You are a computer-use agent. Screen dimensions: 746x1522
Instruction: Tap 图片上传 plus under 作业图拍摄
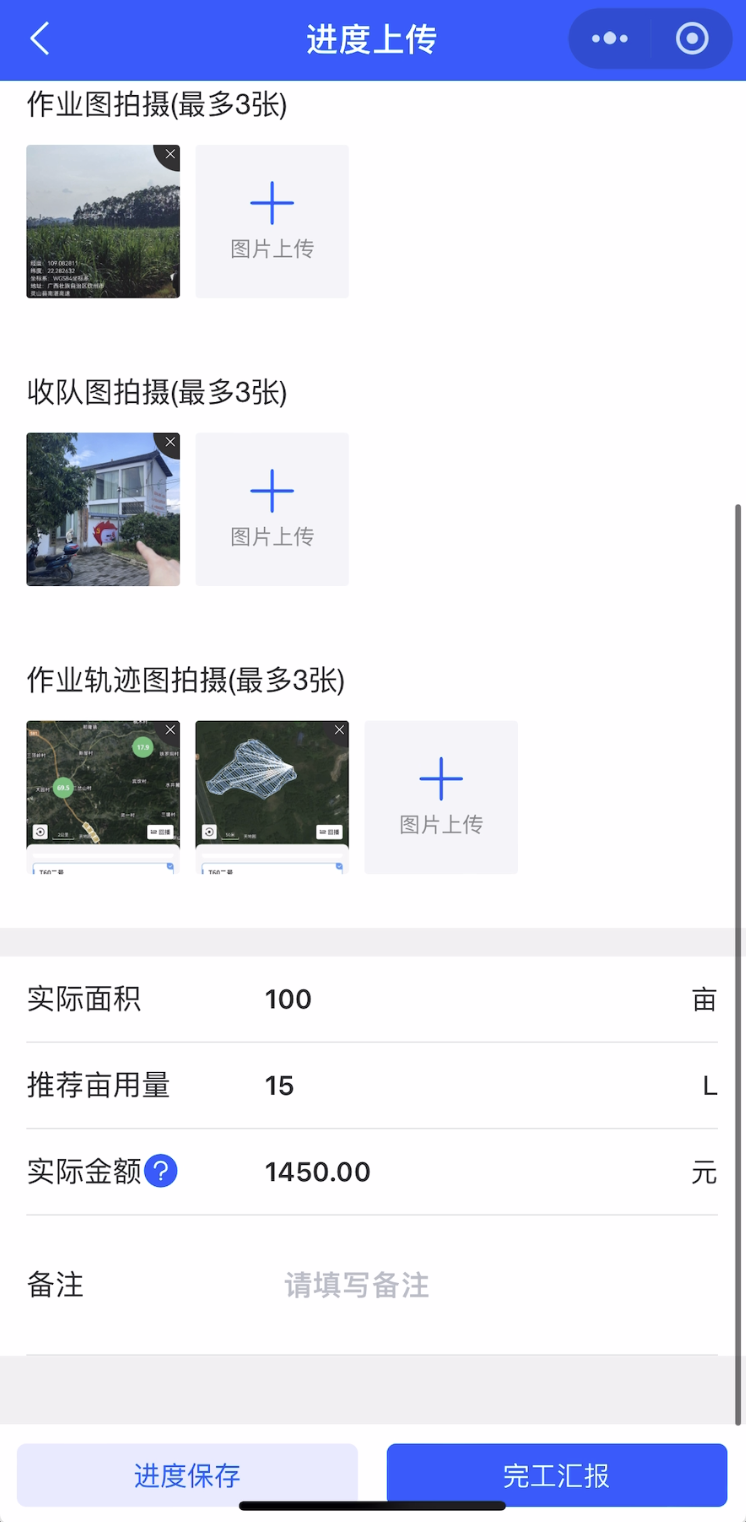coord(271,221)
